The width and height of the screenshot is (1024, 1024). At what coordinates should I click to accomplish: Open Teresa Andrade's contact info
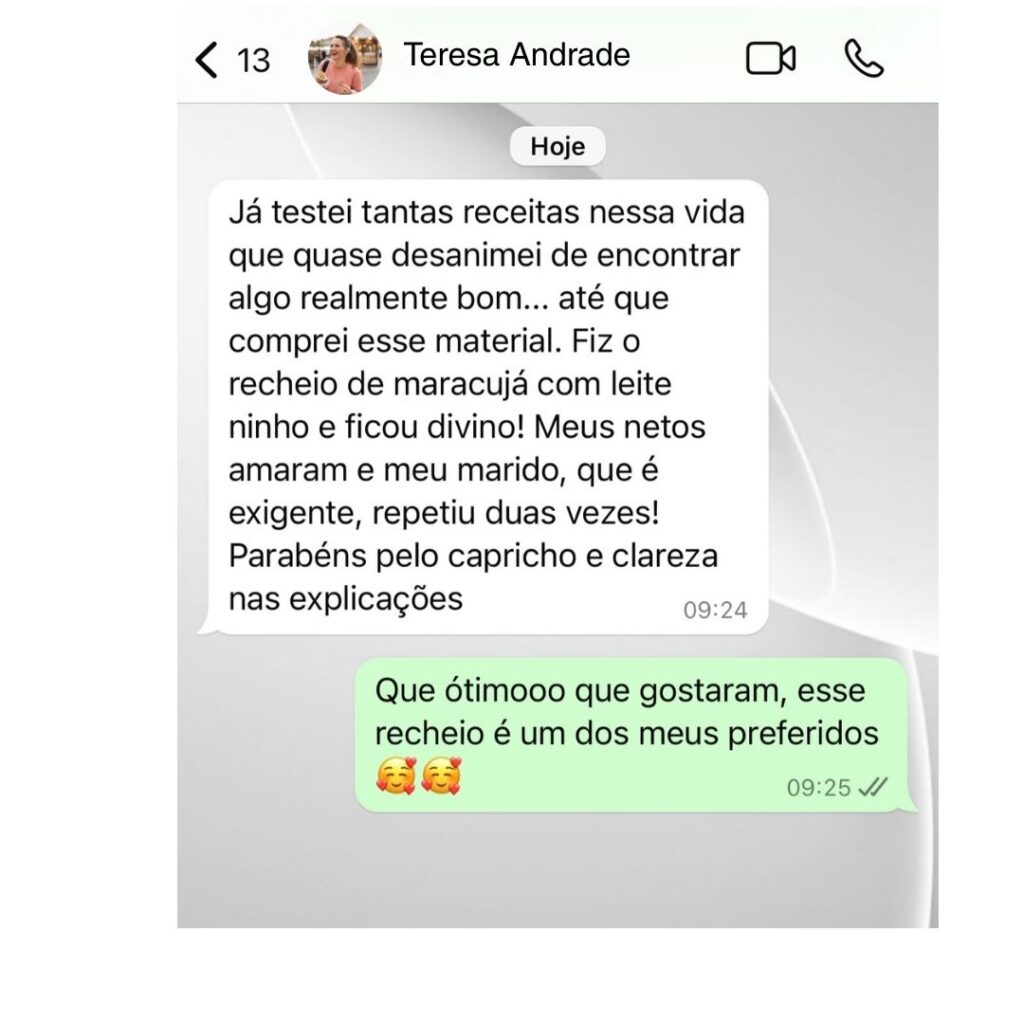(516, 56)
